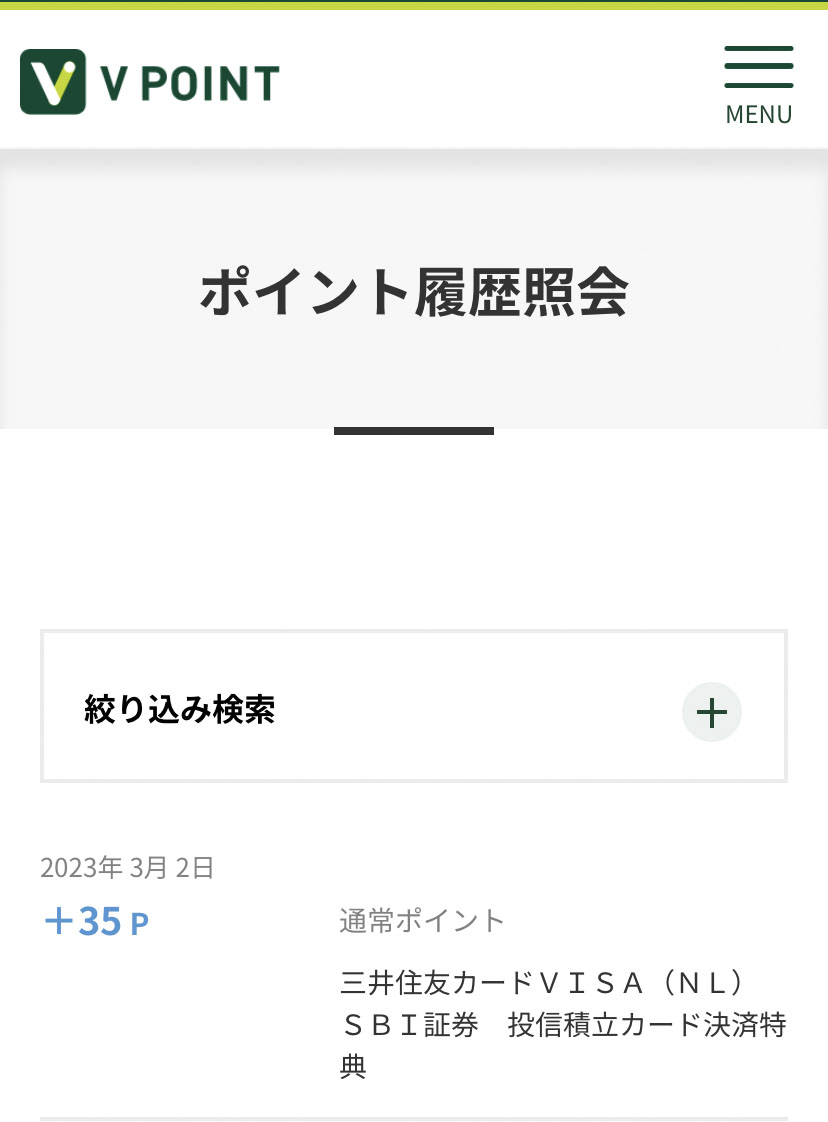Expand the 絞り込み検索 filter section
Image resolution: width=828 pixels, height=1122 pixels.
click(711, 712)
